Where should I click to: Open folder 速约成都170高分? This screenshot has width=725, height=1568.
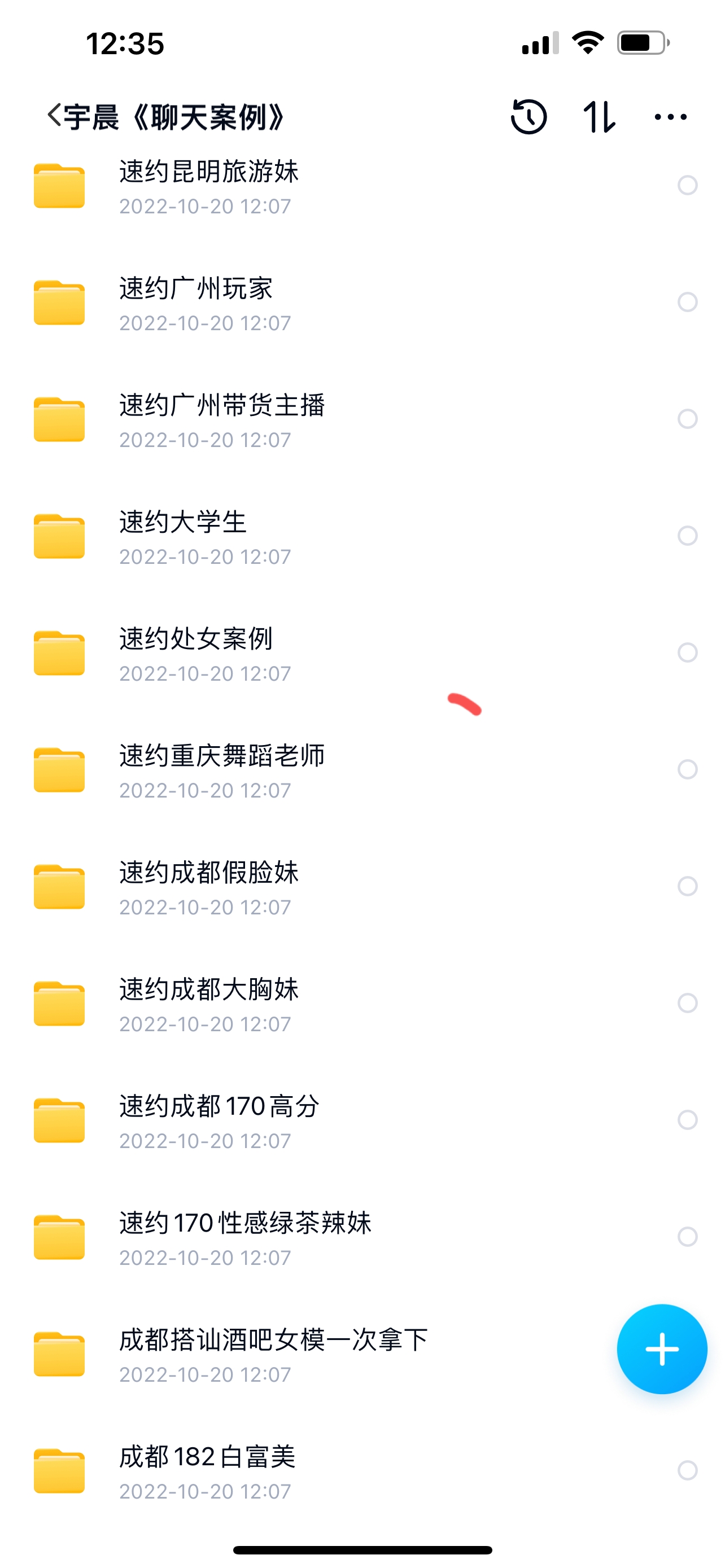(219, 1120)
